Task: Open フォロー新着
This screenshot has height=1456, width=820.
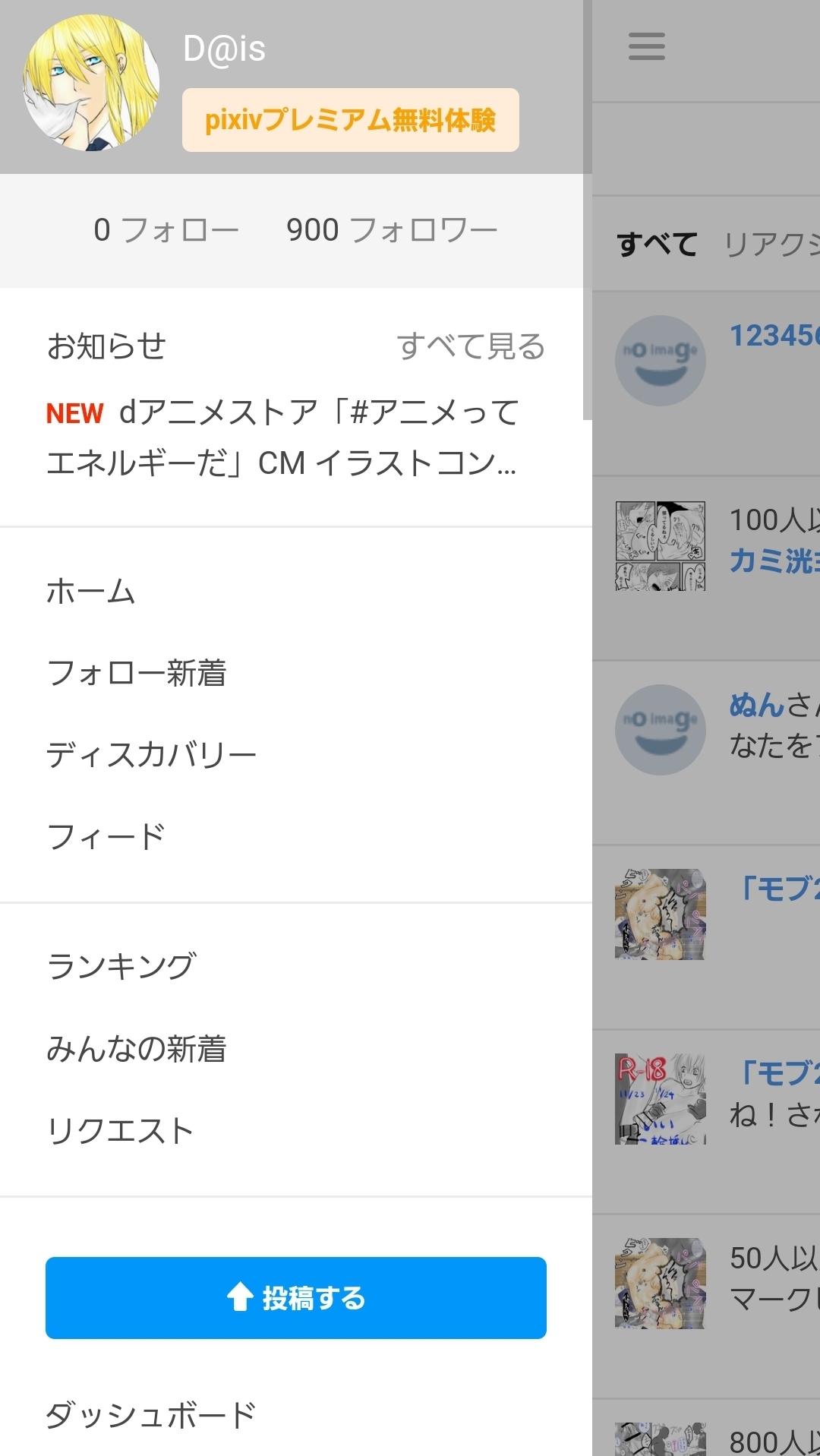Action: click(137, 673)
